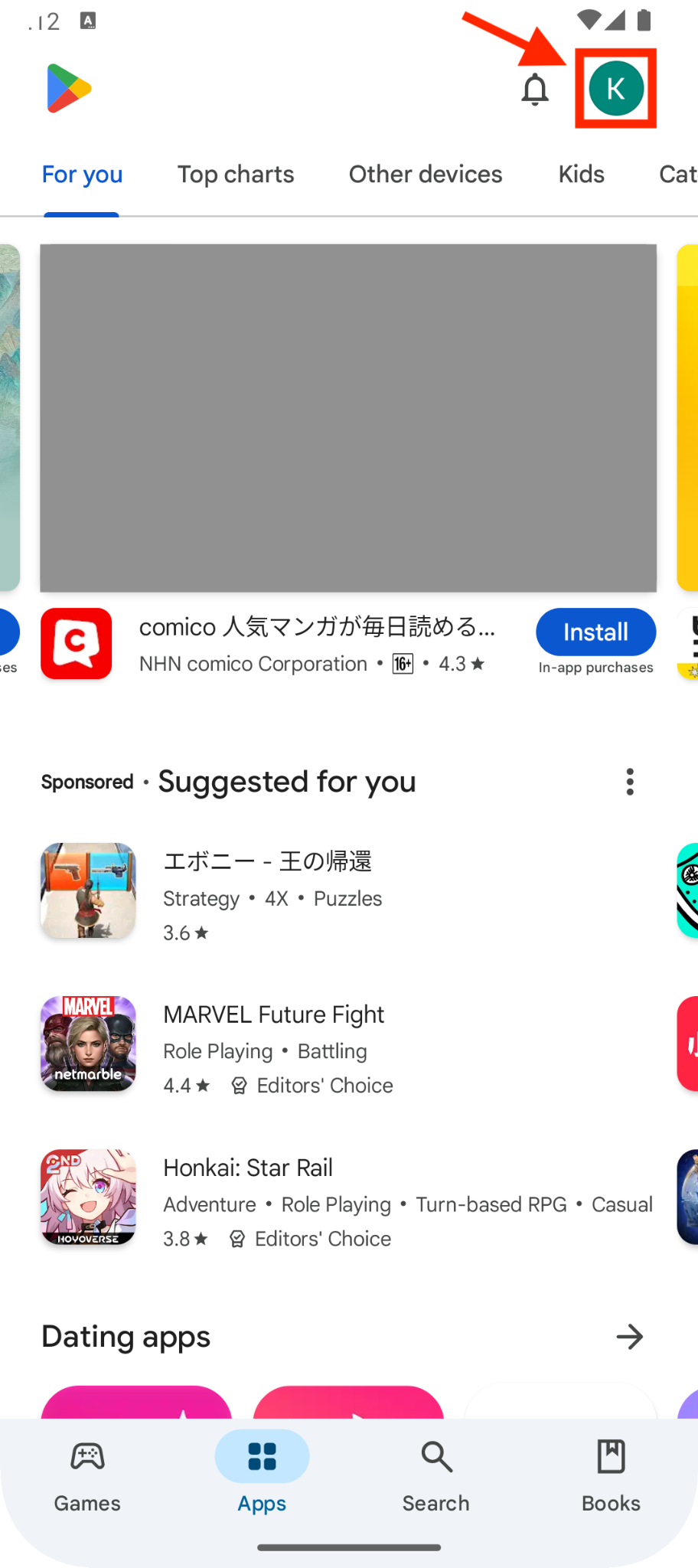The image size is (698, 1568).
Task: Select the For you tab
Action: point(82,175)
